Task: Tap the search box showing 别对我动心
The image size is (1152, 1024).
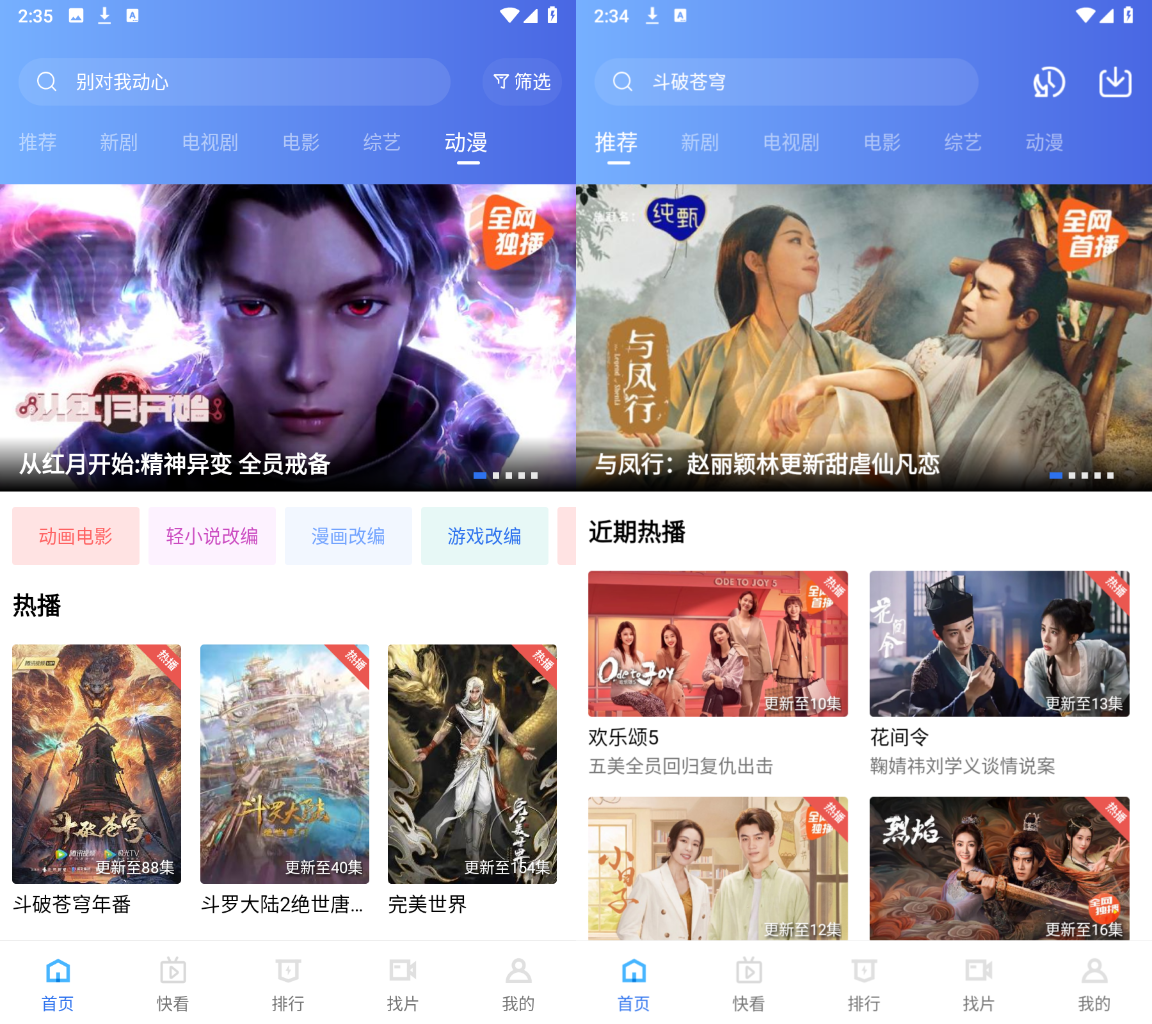Action: pyautogui.click(x=234, y=82)
